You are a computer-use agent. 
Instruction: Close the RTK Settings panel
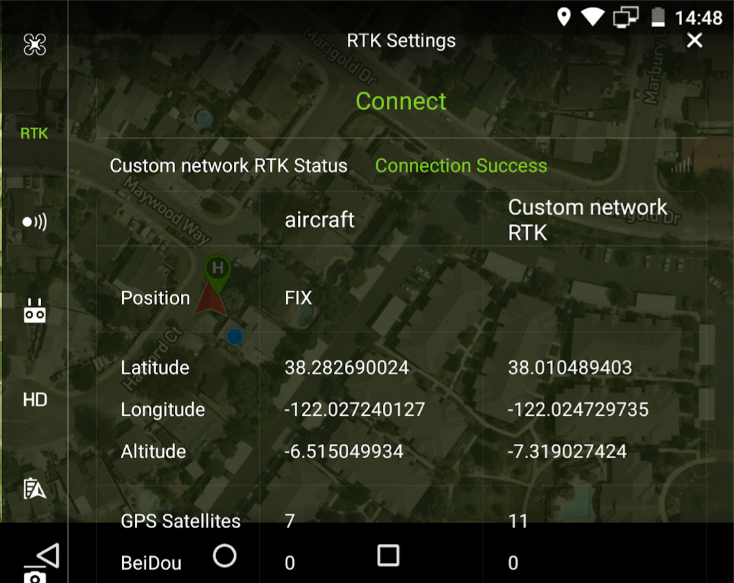click(694, 40)
